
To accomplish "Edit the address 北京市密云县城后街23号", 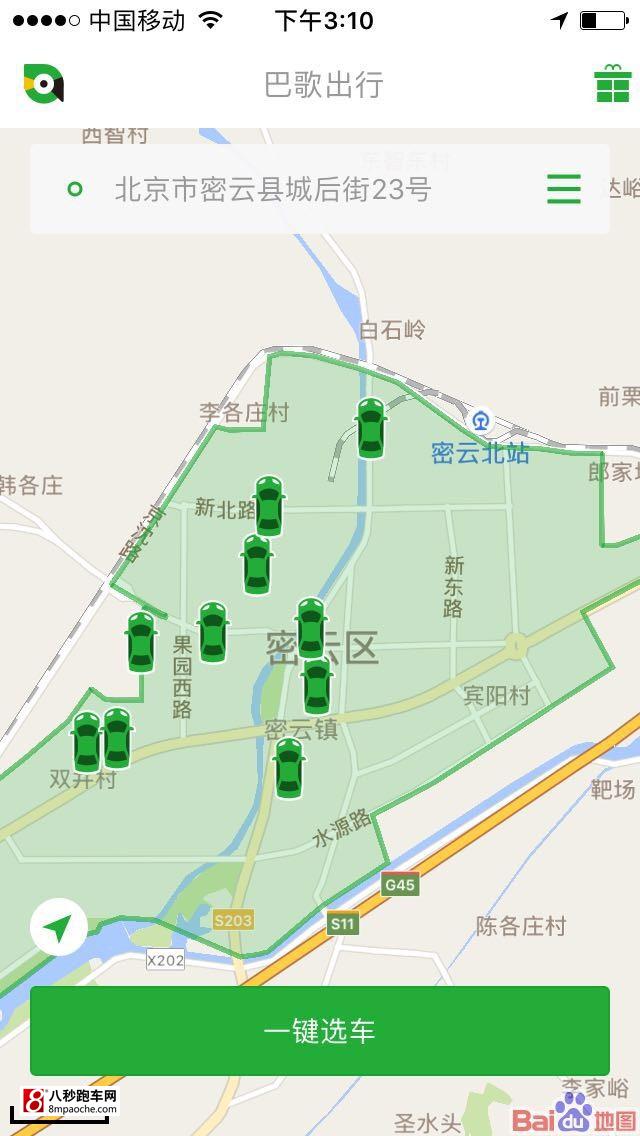I will (272, 189).
